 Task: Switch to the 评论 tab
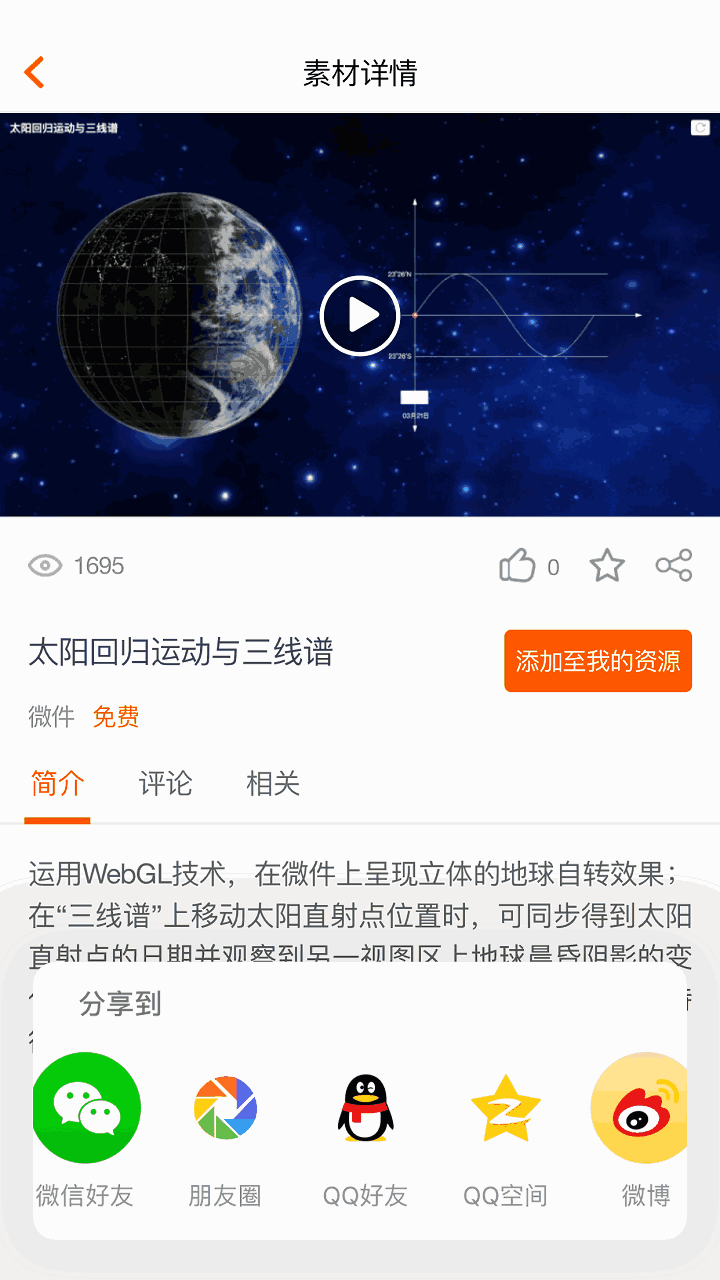pyautogui.click(x=165, y=783)
